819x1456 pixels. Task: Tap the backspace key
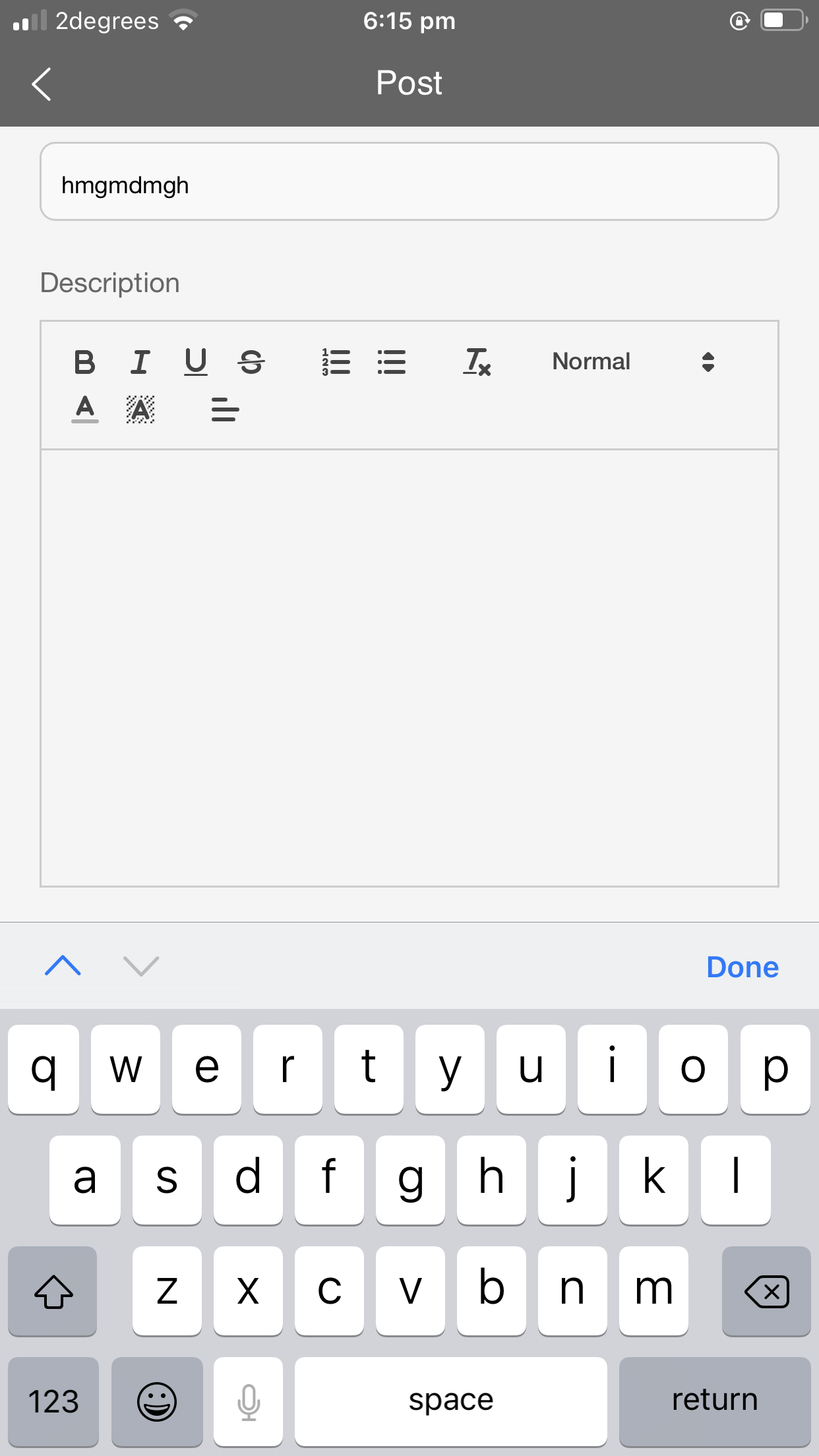click(766, 1291)
